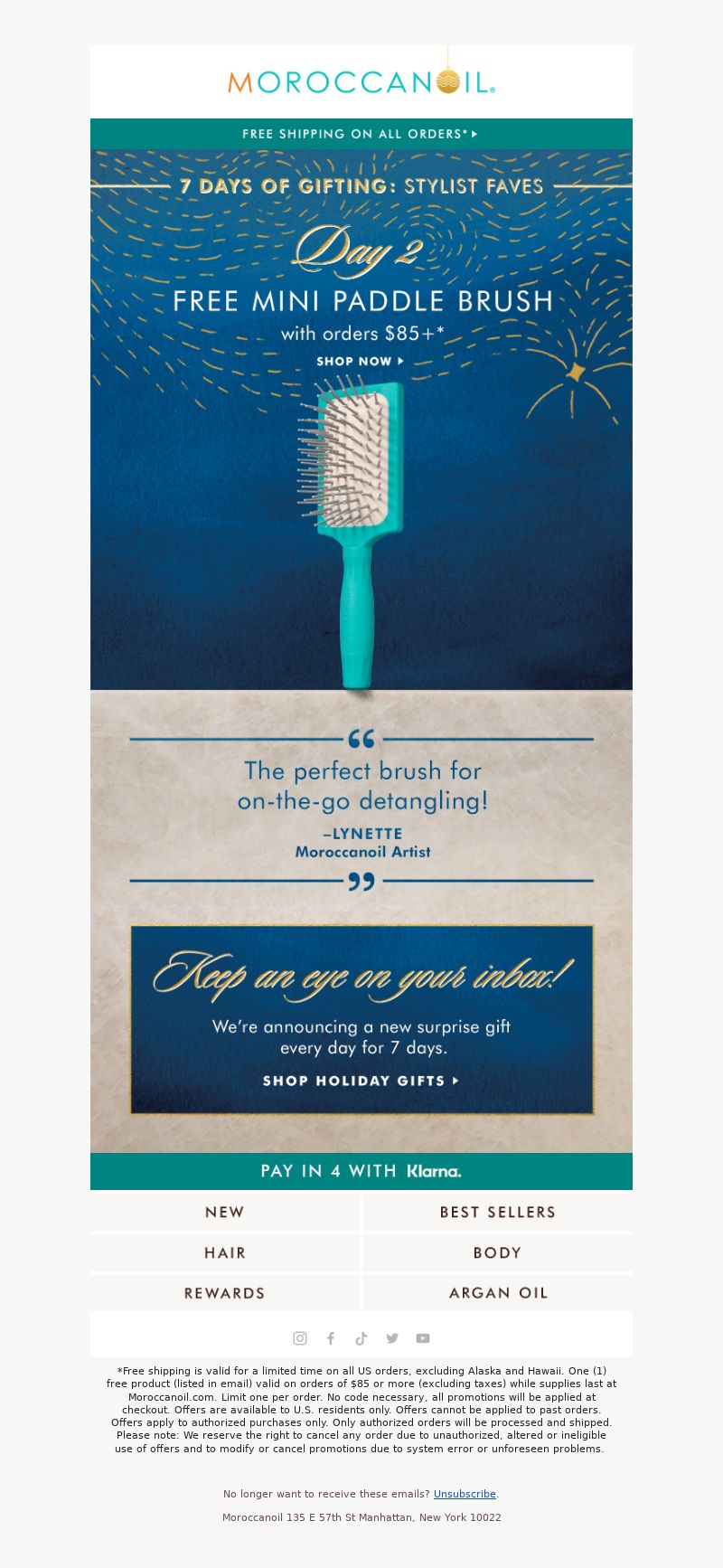Tap the Free Shipping on All Orders banner
The image size is (723, 1568).
[361, 134]
